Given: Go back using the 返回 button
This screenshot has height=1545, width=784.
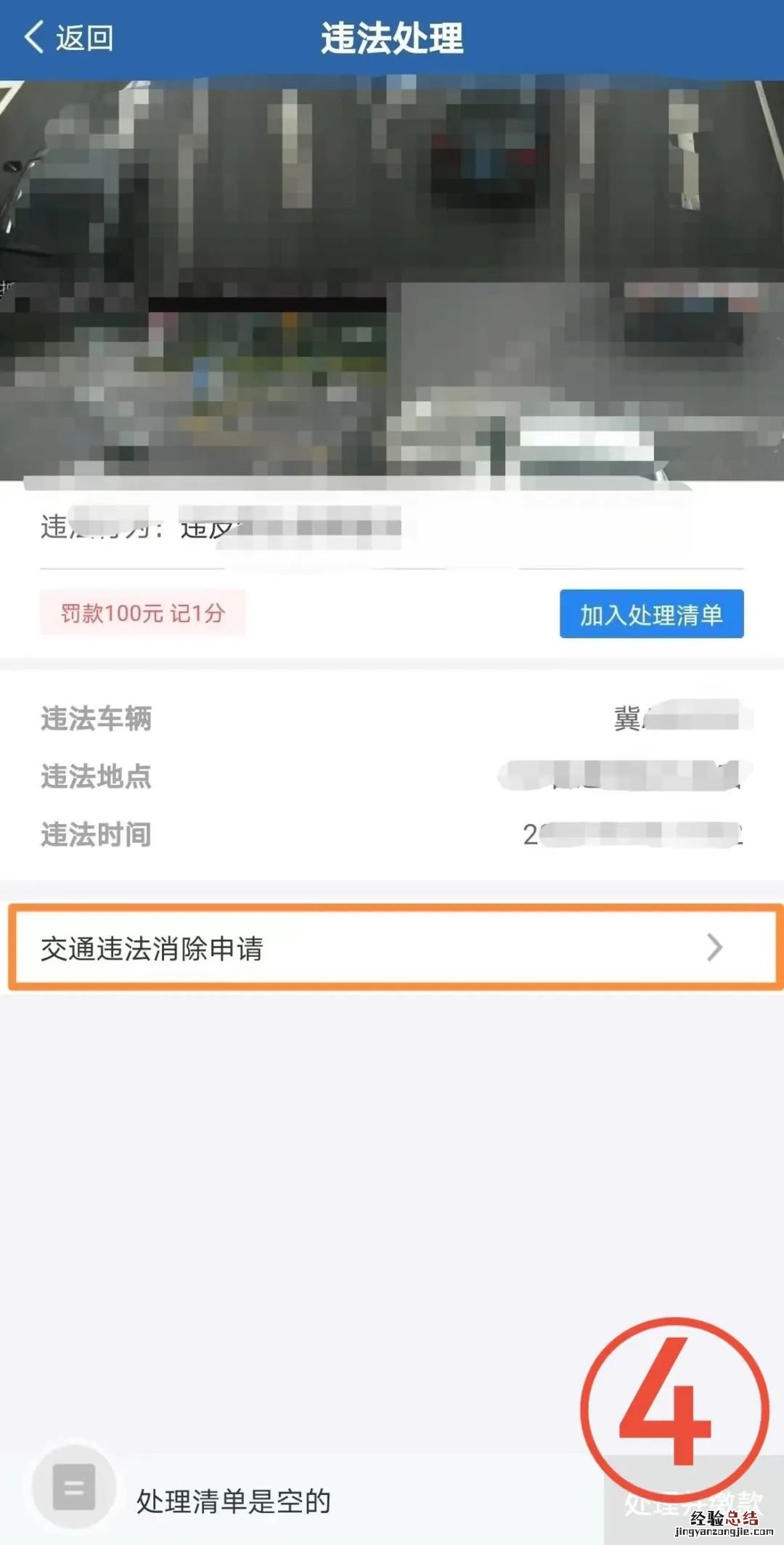Looking at the screenshot, I should (x=69, y=38).
